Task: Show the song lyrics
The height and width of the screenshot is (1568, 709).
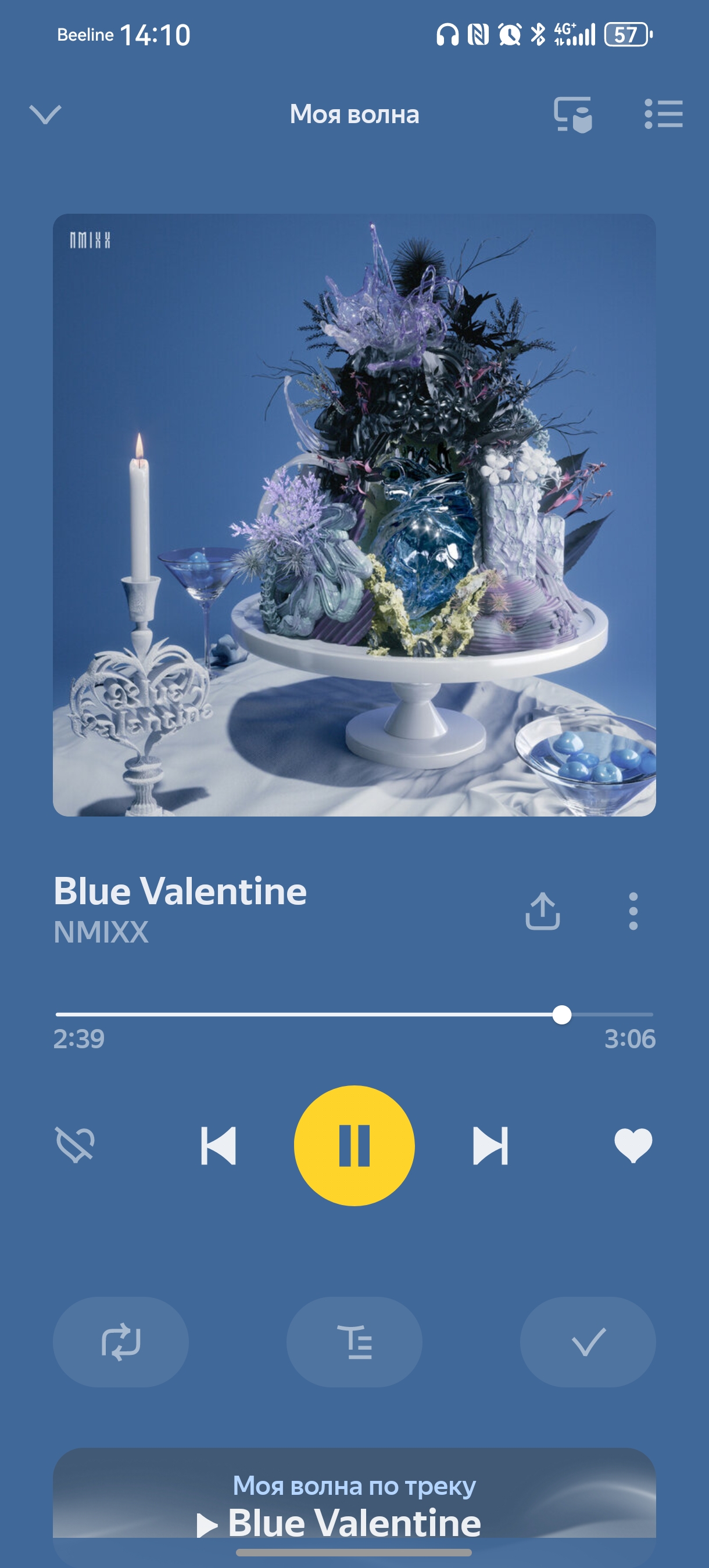Action: click(354, 1342)
